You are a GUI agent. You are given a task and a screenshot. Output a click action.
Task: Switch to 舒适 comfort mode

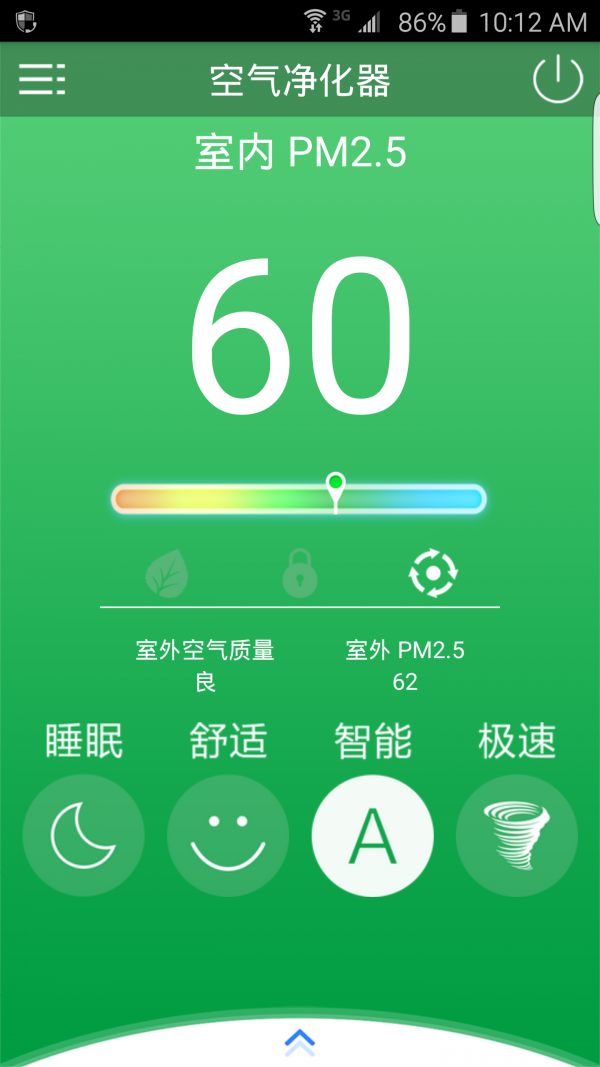[228, 836]
